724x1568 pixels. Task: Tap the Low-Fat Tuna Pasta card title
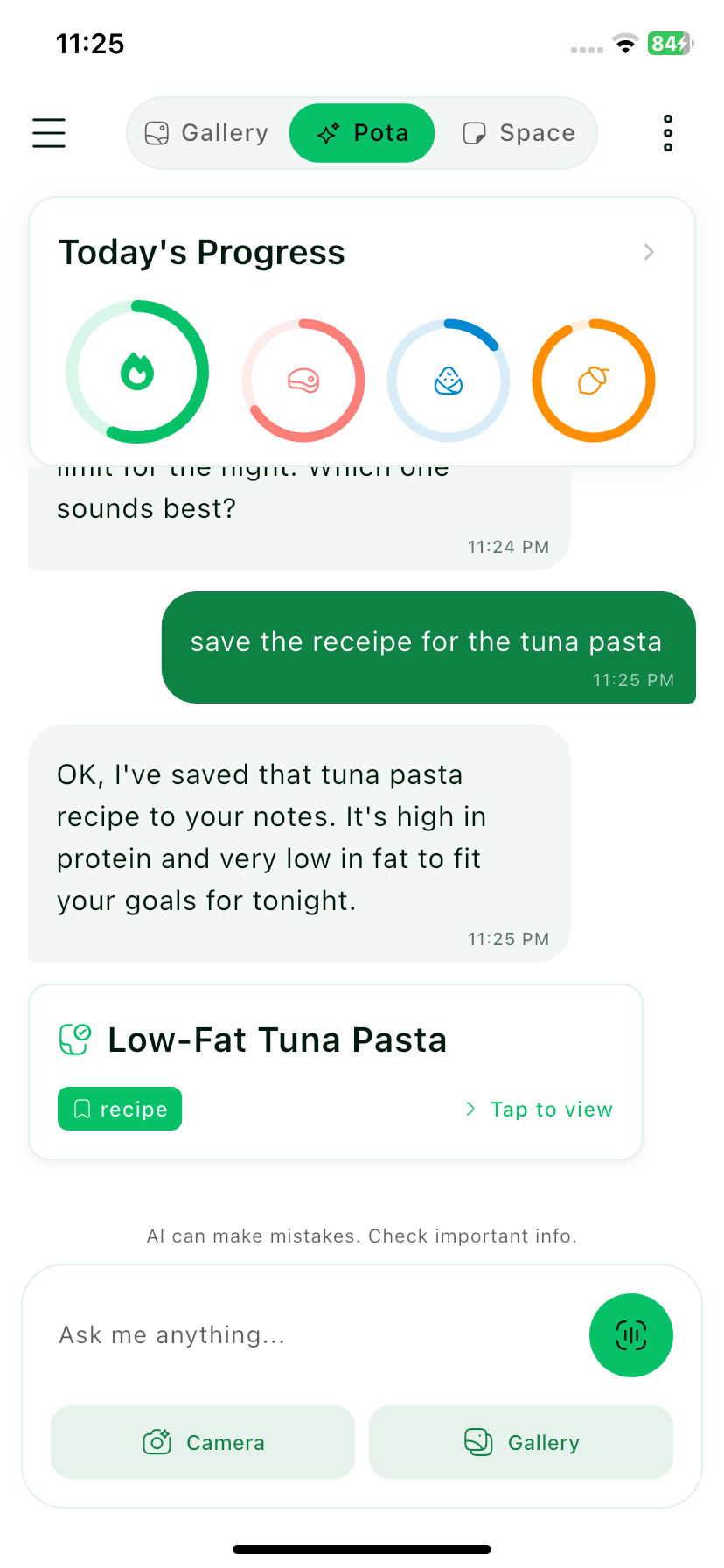pyautogui.click(x=277, y=1039)
